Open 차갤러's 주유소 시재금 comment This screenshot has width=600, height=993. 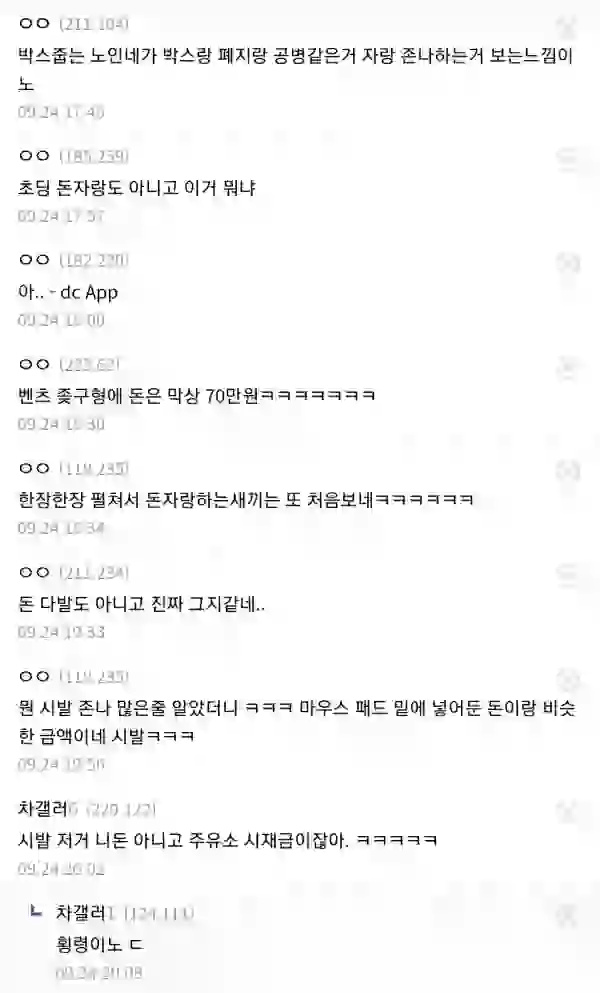pyautogui.click(x=227, y=840)
